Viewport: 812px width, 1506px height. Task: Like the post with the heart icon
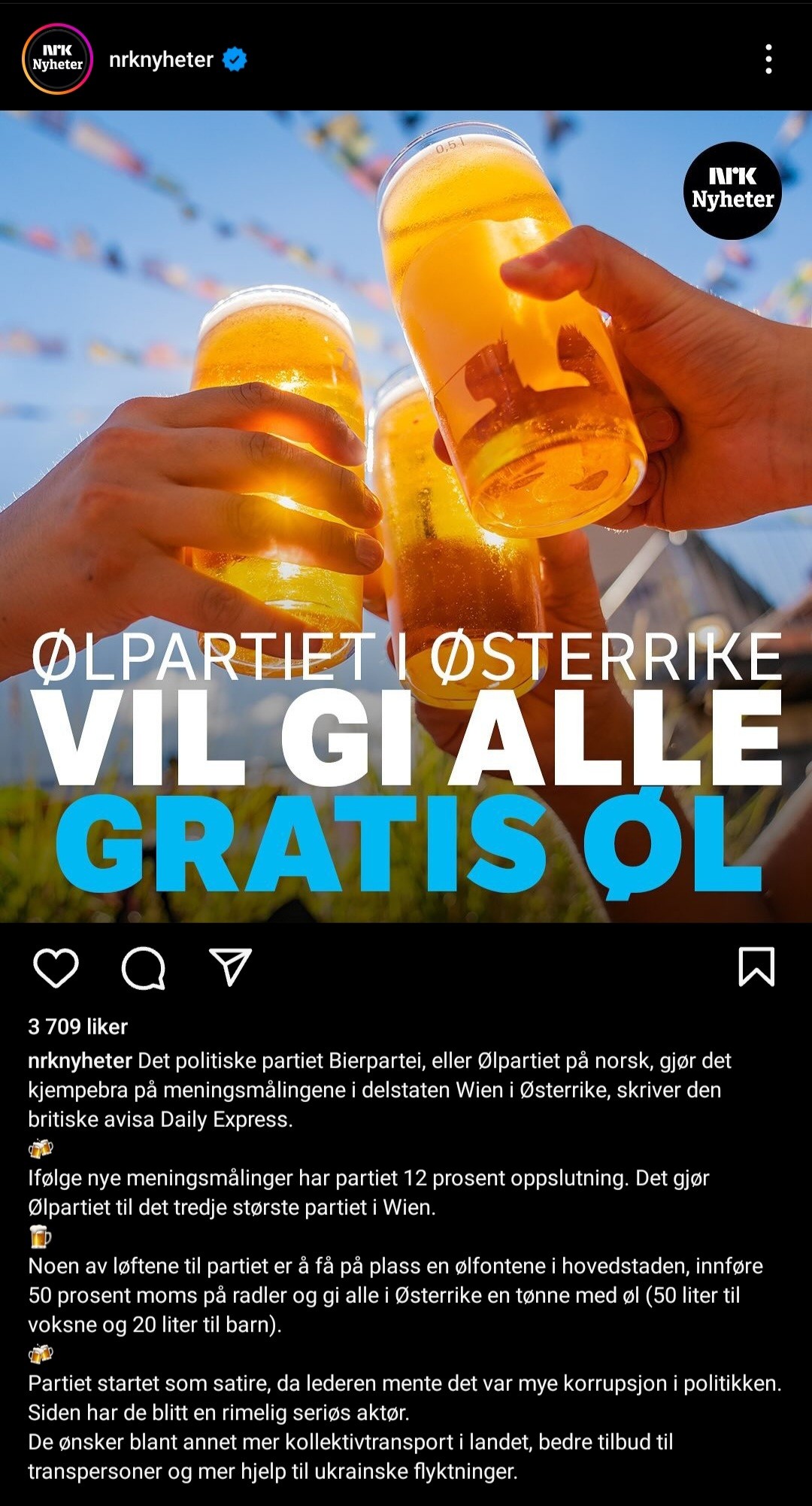pyautogui.click(x=56, y=967)
